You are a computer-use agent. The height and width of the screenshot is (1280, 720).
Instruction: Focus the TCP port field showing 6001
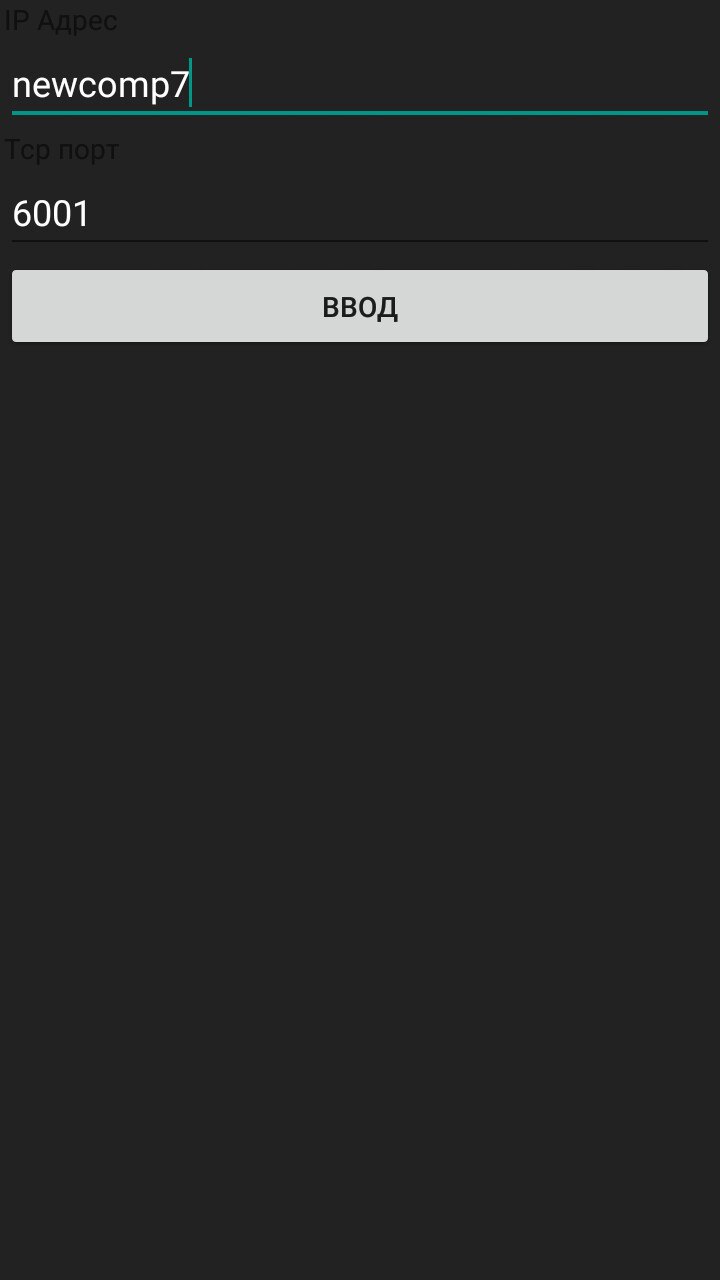click(x=359, y=214)
